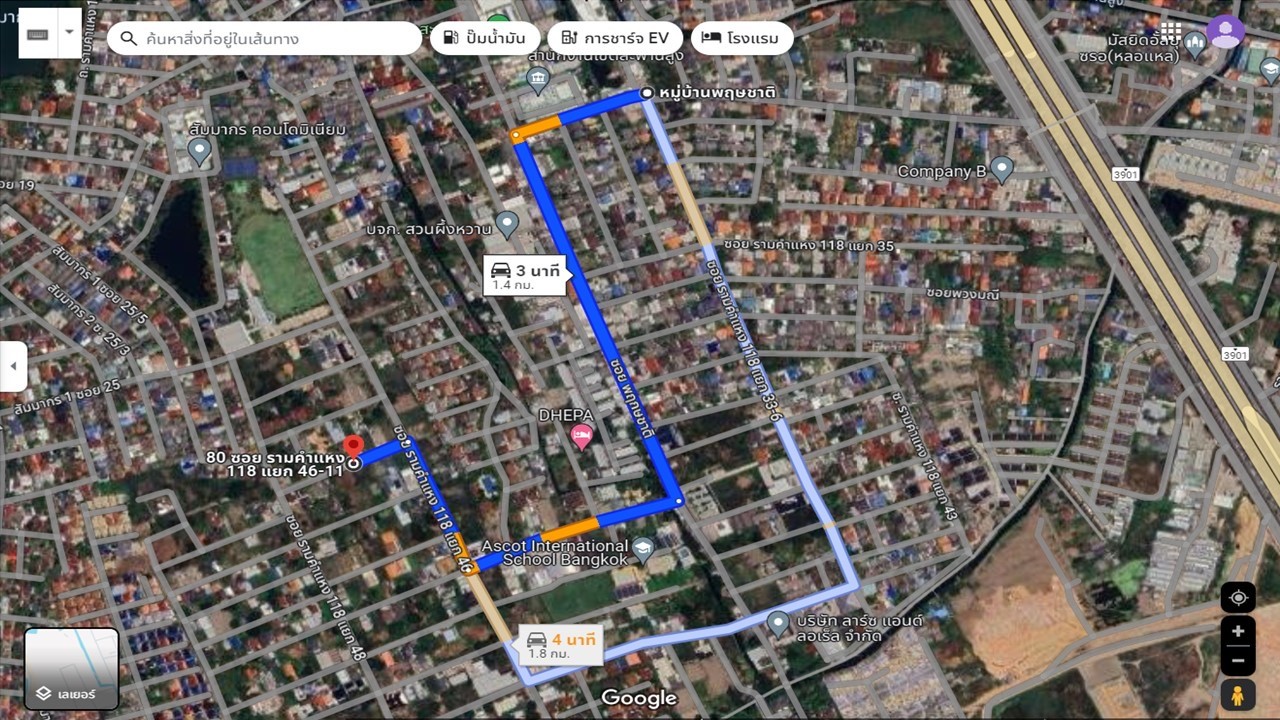Open Street View pegman
Screen dimensions: 1280x720
pos(1238,694)
